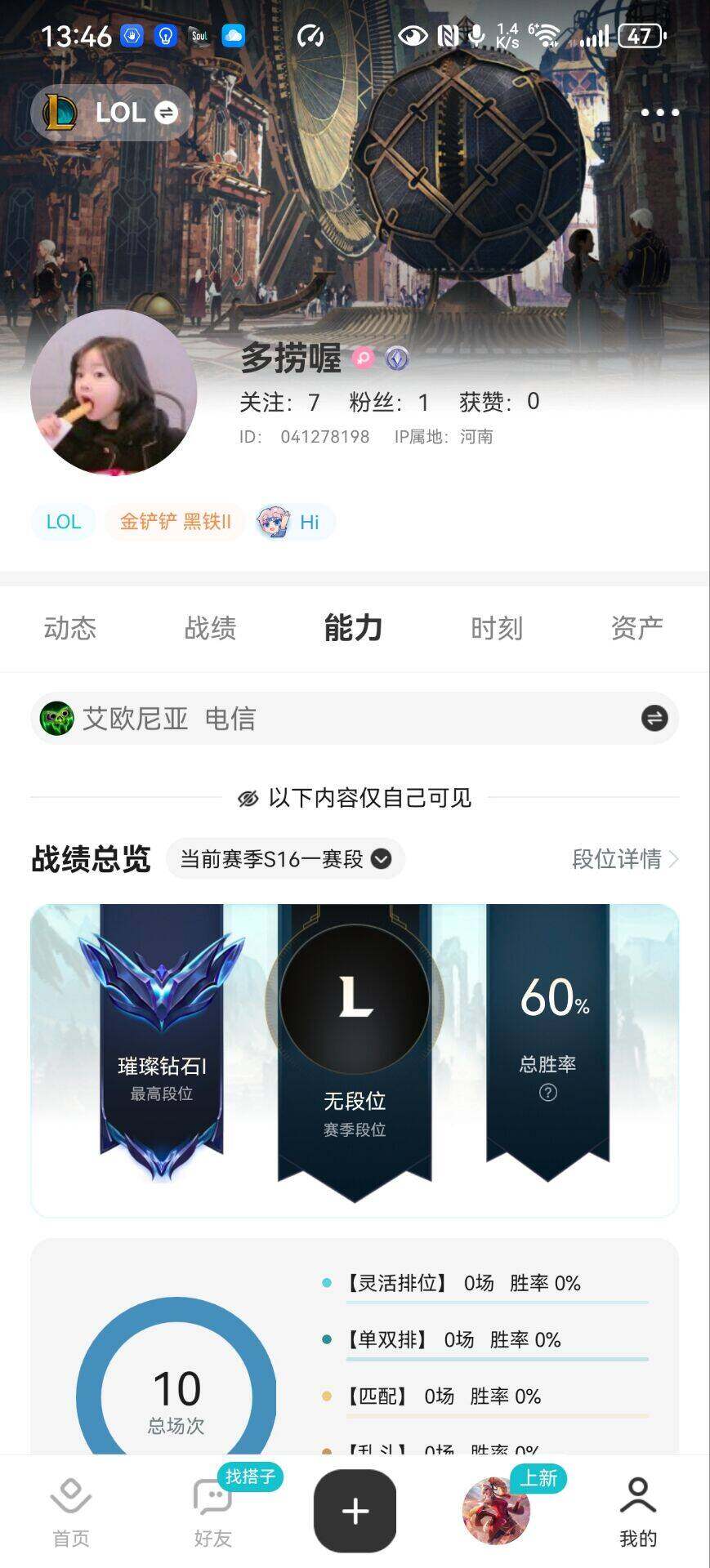This screenshot has height=1568, width=710.
Task: Go to the 首页 home tab
Action: [71, 1512]
